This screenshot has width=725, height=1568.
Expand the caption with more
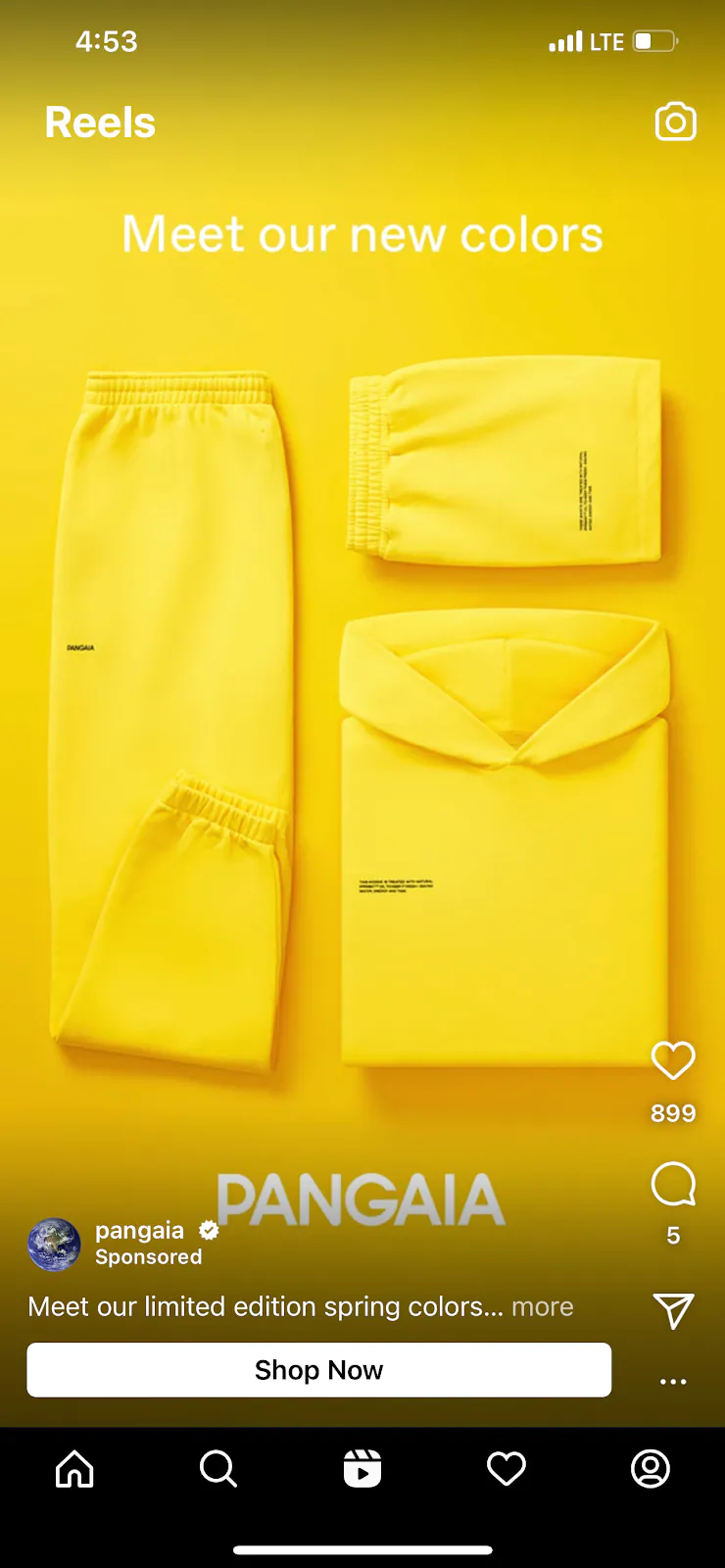point(542,1306)
